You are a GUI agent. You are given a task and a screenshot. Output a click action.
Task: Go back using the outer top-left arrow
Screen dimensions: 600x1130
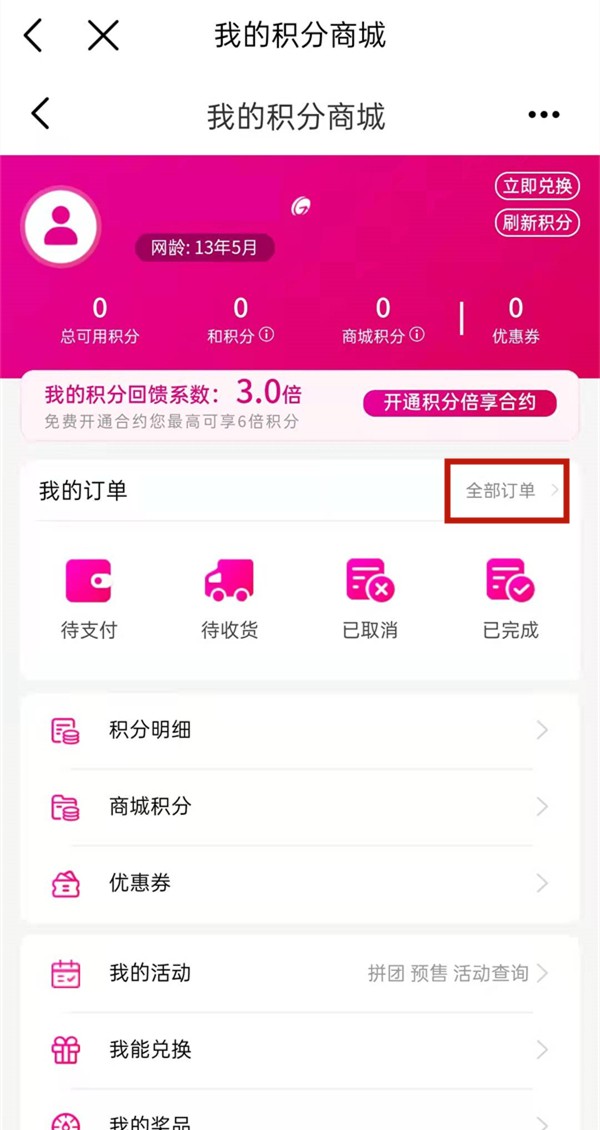34,36
